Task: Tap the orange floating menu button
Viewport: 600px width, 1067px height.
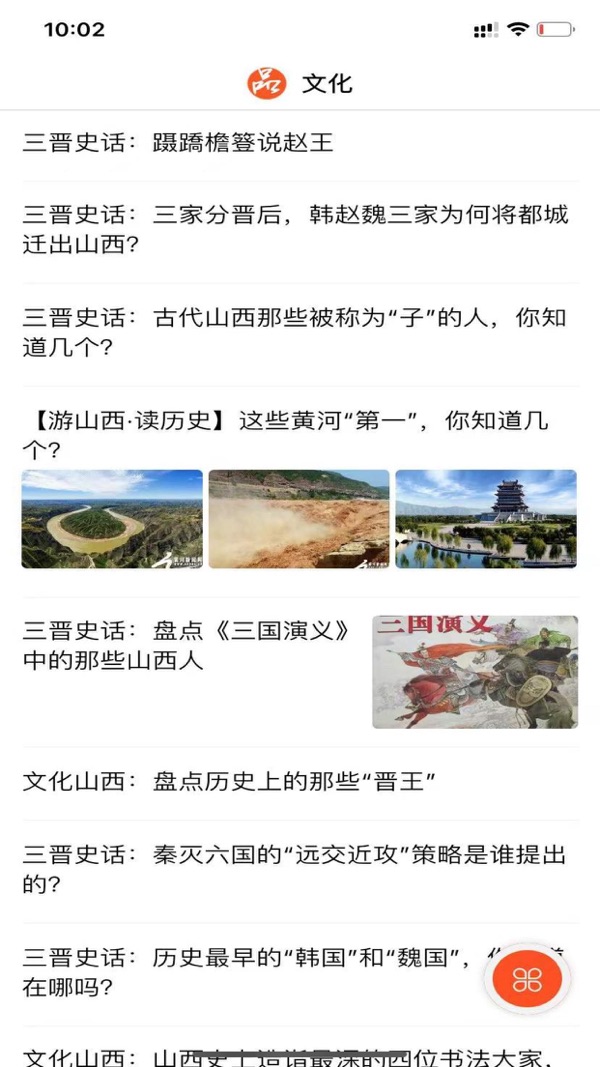Action: [x=527, y=980]
